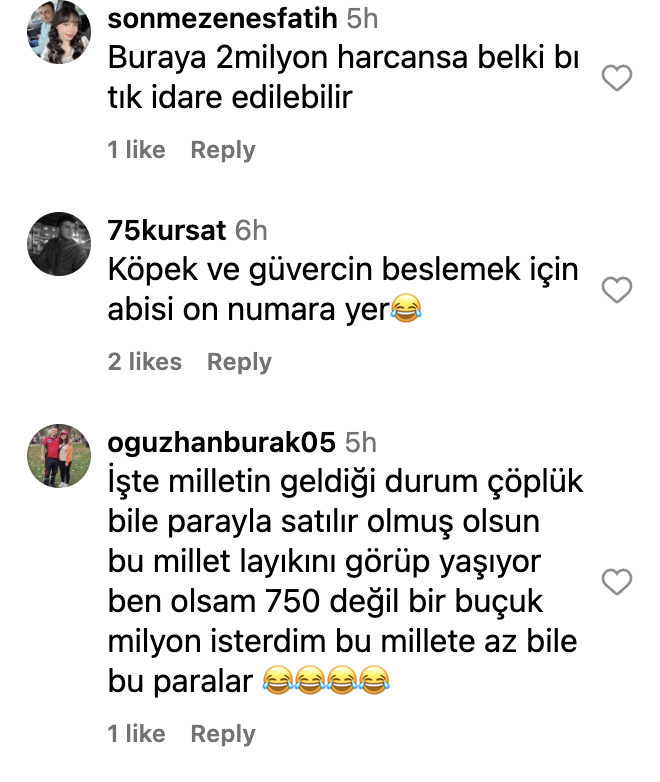
Task: Open oguzhanburak05's profile picture
Action: coord(58,455)
